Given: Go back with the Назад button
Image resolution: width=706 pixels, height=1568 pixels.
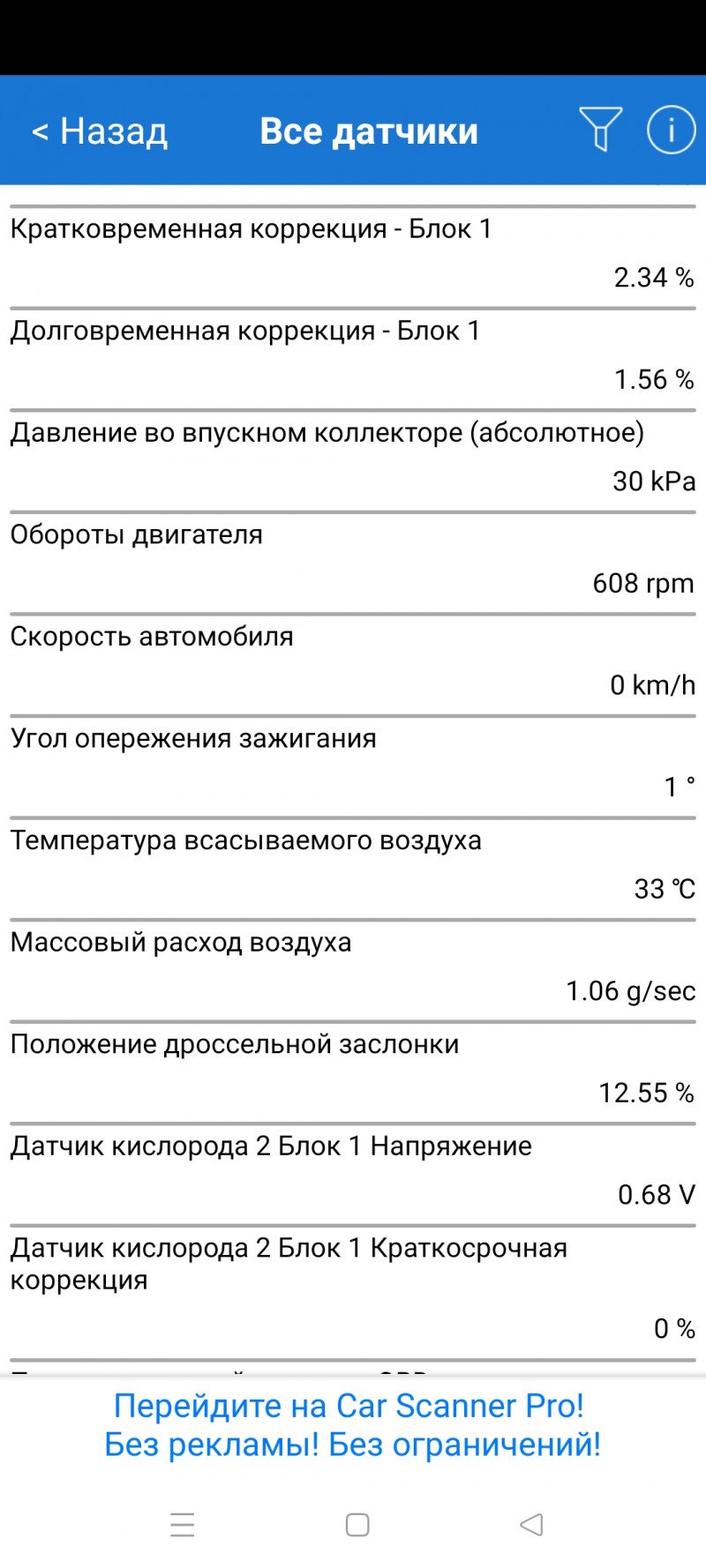Looking at the screenshot, I should (99, 131).
